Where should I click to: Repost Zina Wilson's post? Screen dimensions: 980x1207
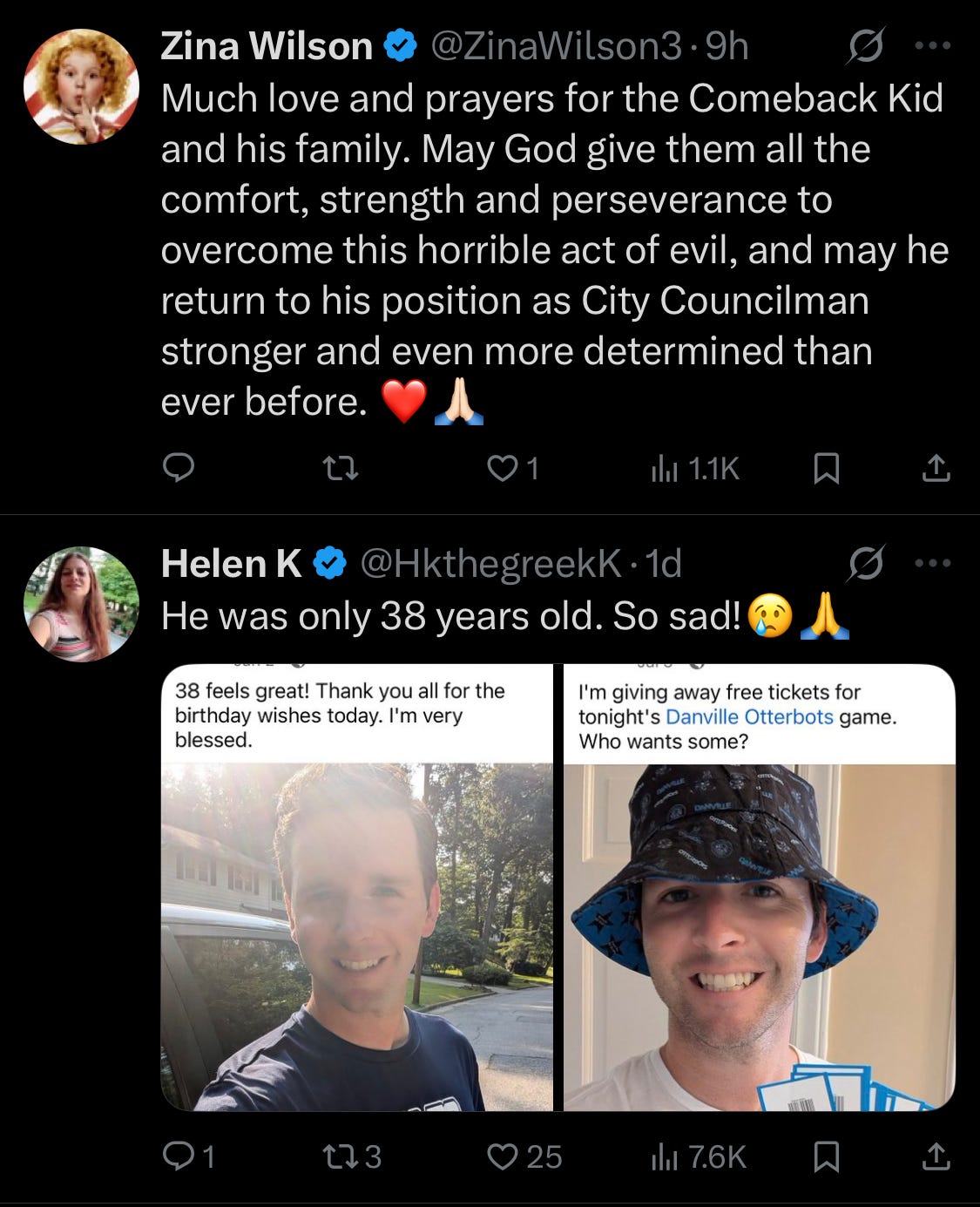pos(341,470)
